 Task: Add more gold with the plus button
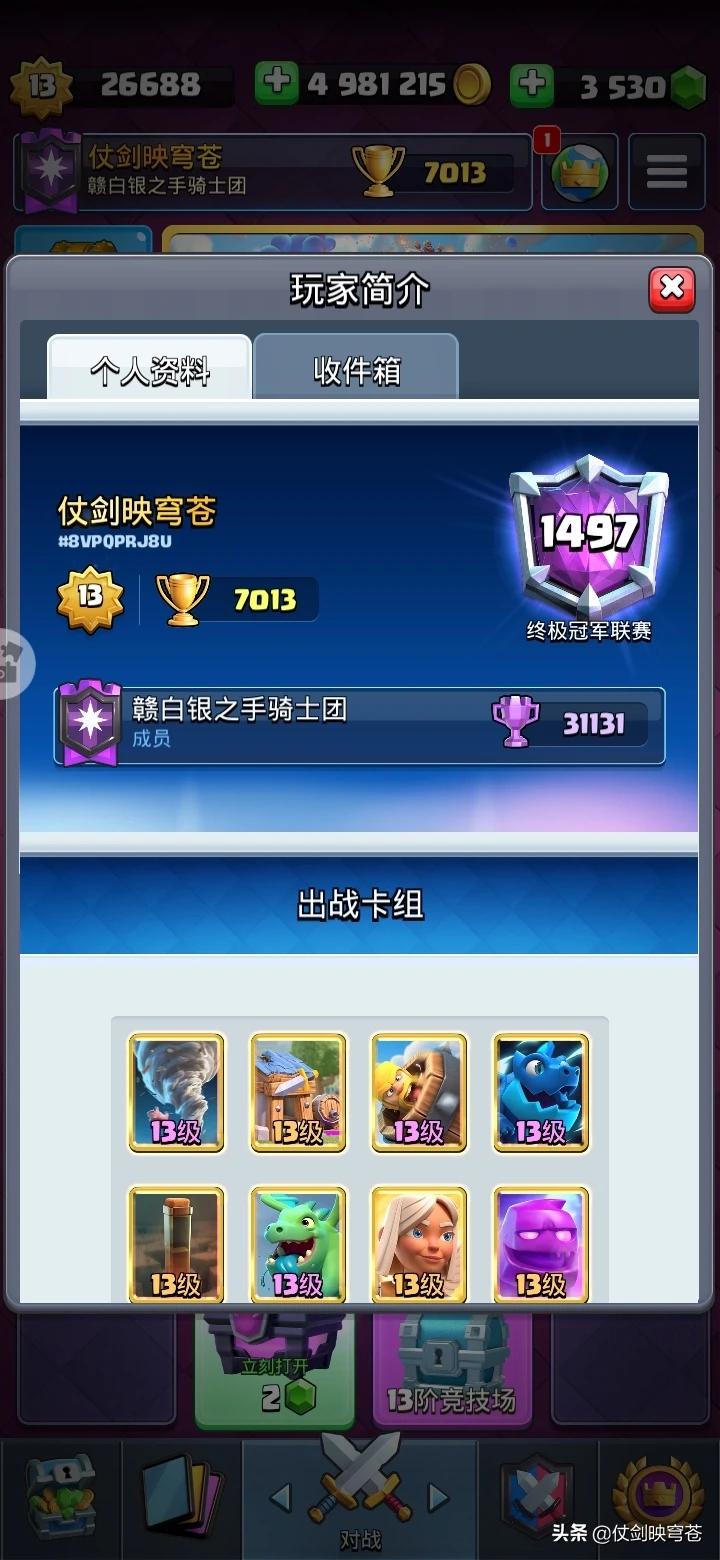[276, 85]
